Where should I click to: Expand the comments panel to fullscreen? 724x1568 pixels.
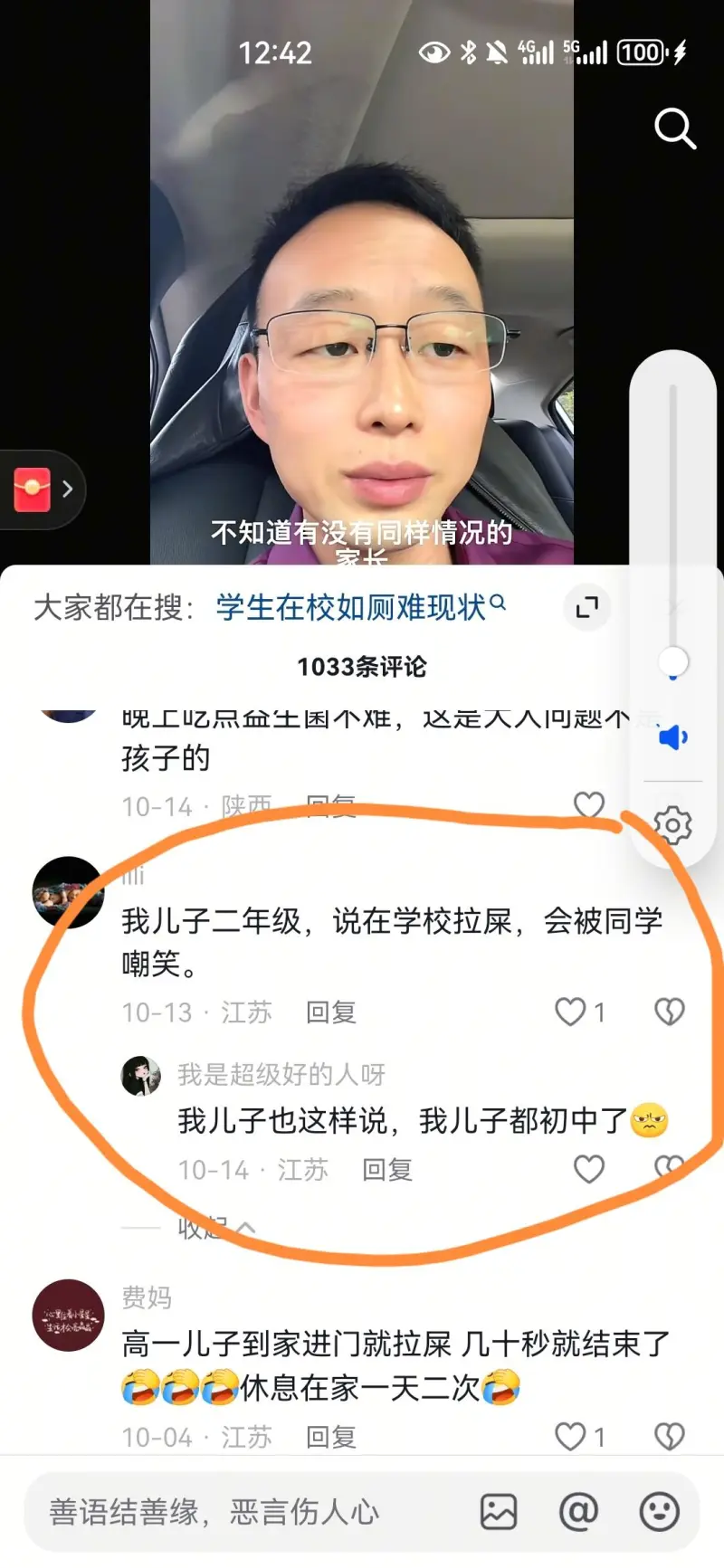tap(587, 607)
